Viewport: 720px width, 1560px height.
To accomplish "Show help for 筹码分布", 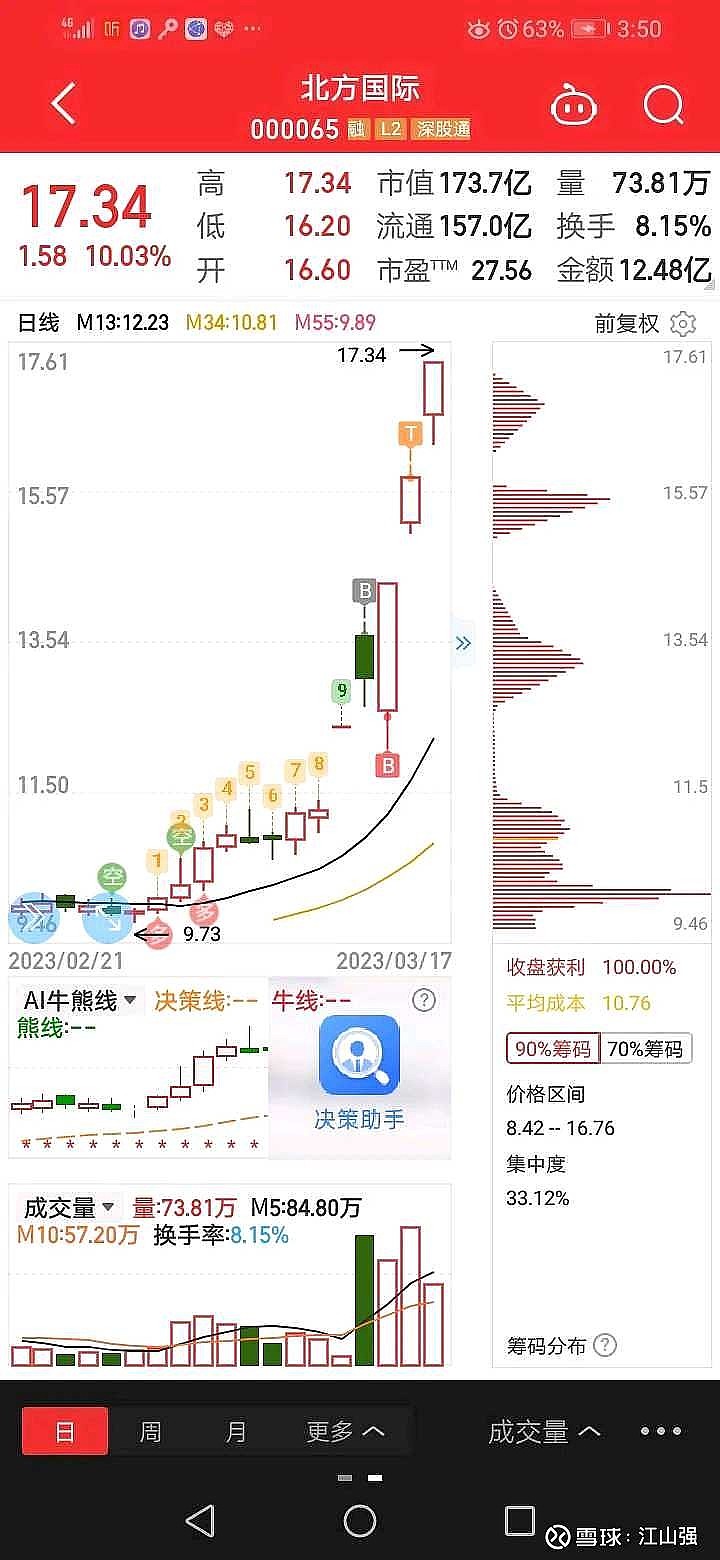I will [x=605, y=1345].
